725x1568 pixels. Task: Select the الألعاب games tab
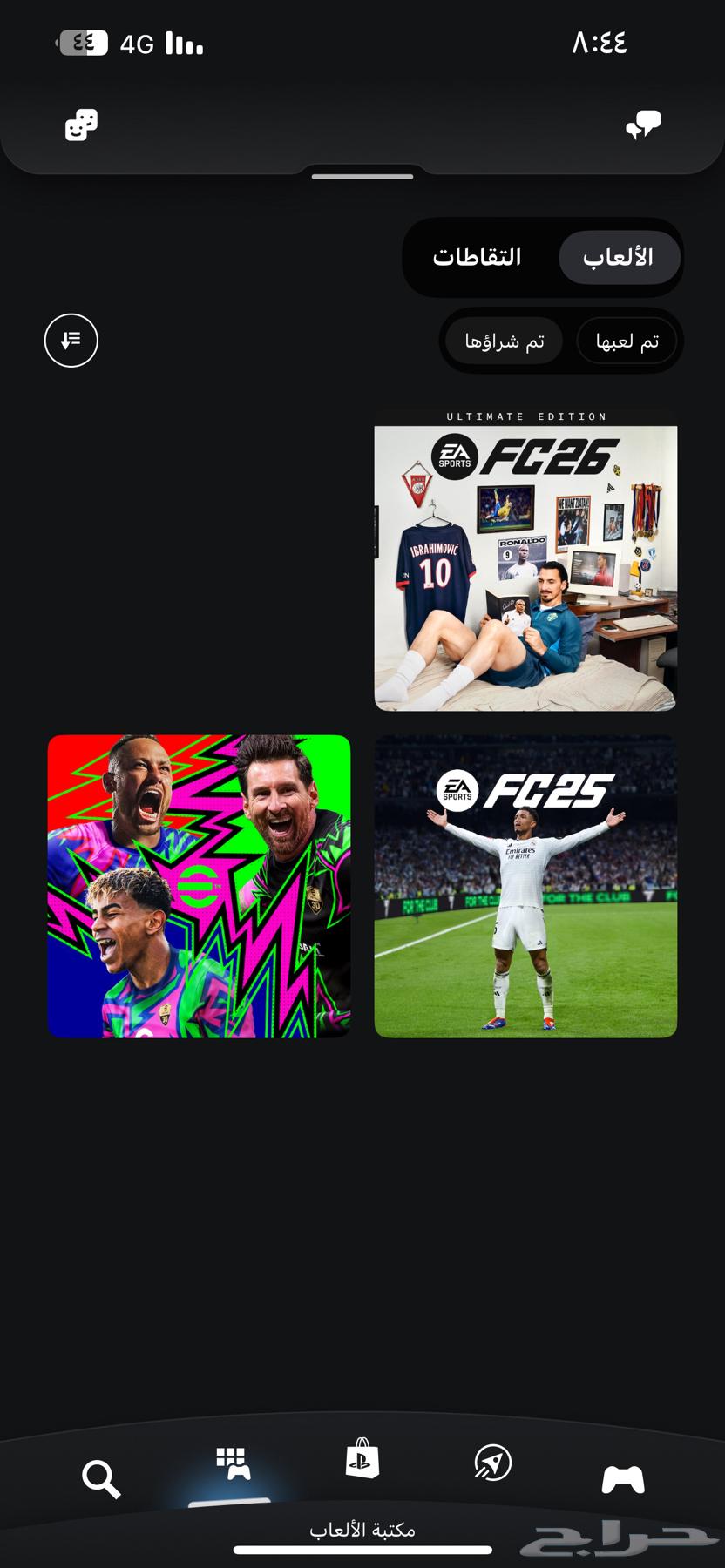(619, 257)
